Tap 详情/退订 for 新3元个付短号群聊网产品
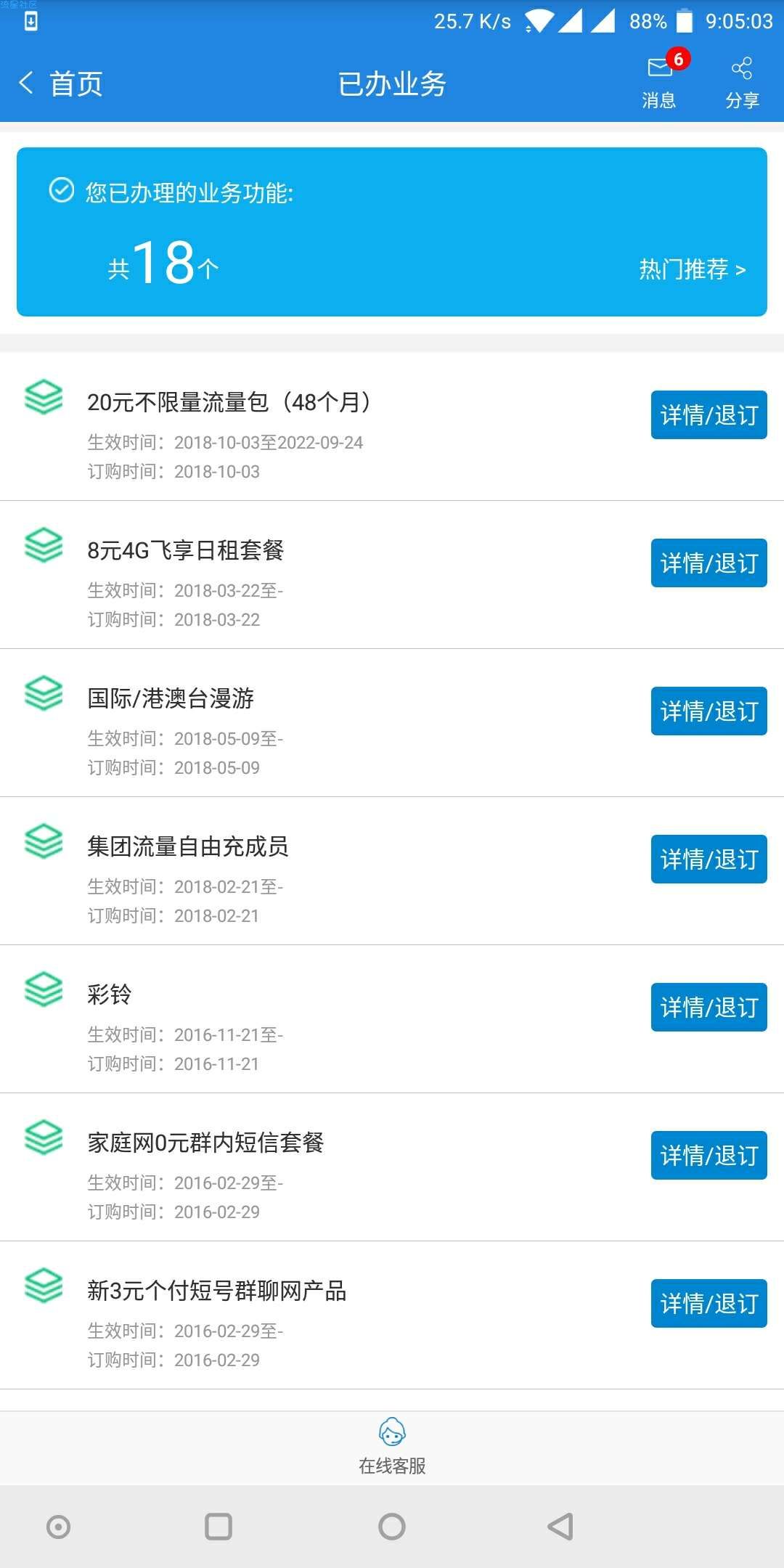The image size is (784, 1568). click(709, 1304)
